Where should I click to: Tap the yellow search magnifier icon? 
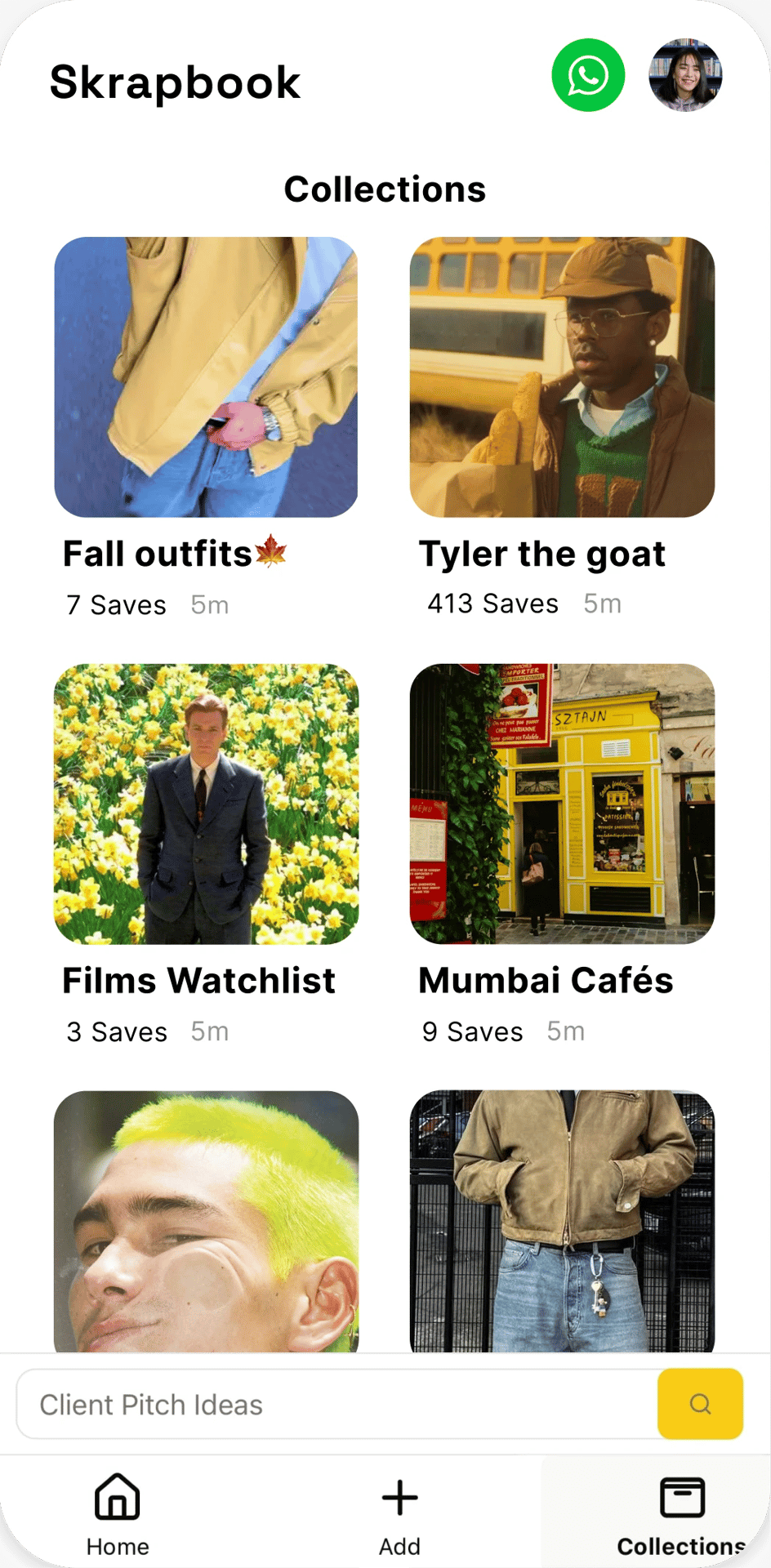pos(700,1404)
